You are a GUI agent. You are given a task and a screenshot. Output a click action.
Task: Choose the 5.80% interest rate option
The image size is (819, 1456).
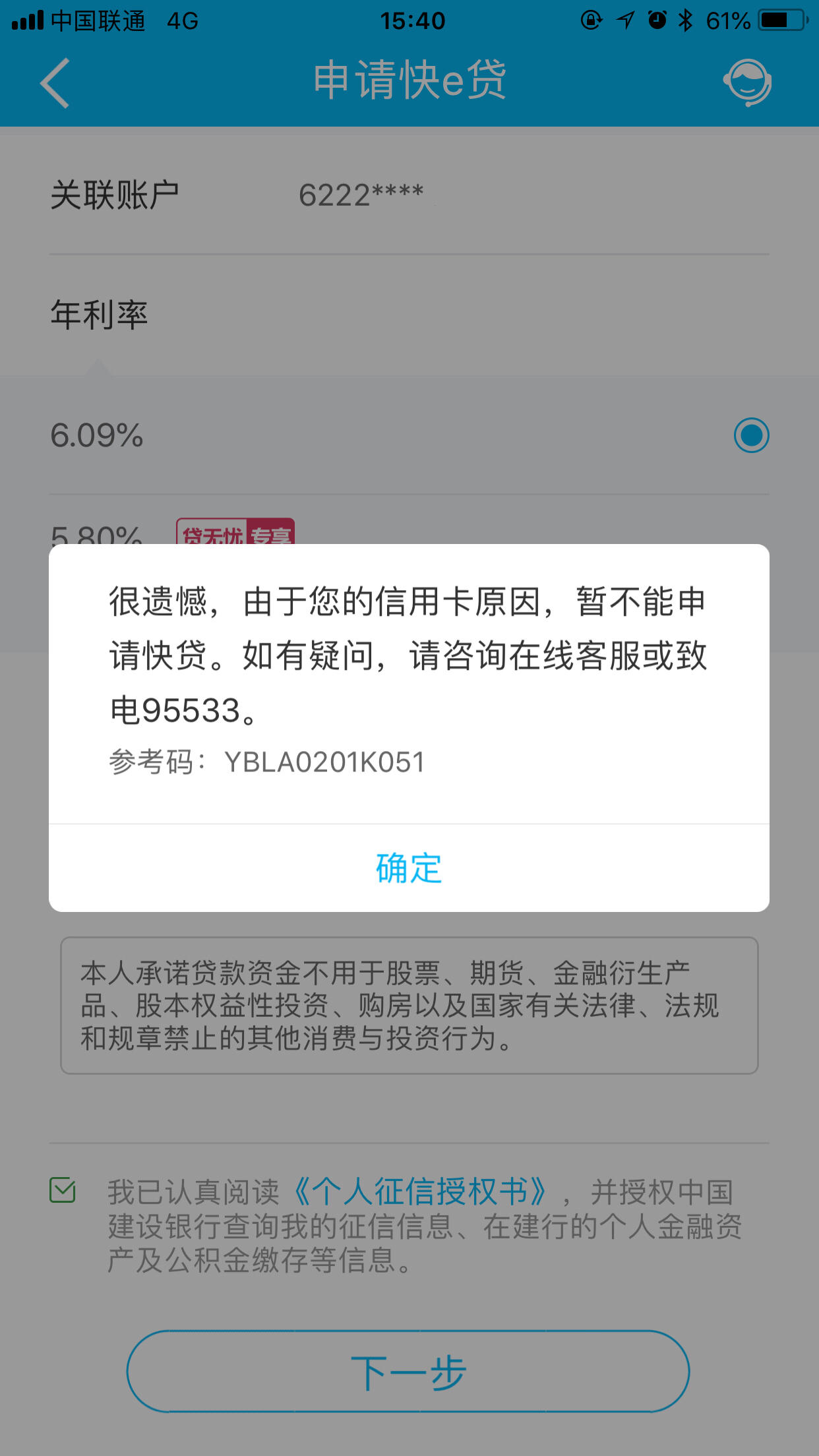tap(95, 531)
